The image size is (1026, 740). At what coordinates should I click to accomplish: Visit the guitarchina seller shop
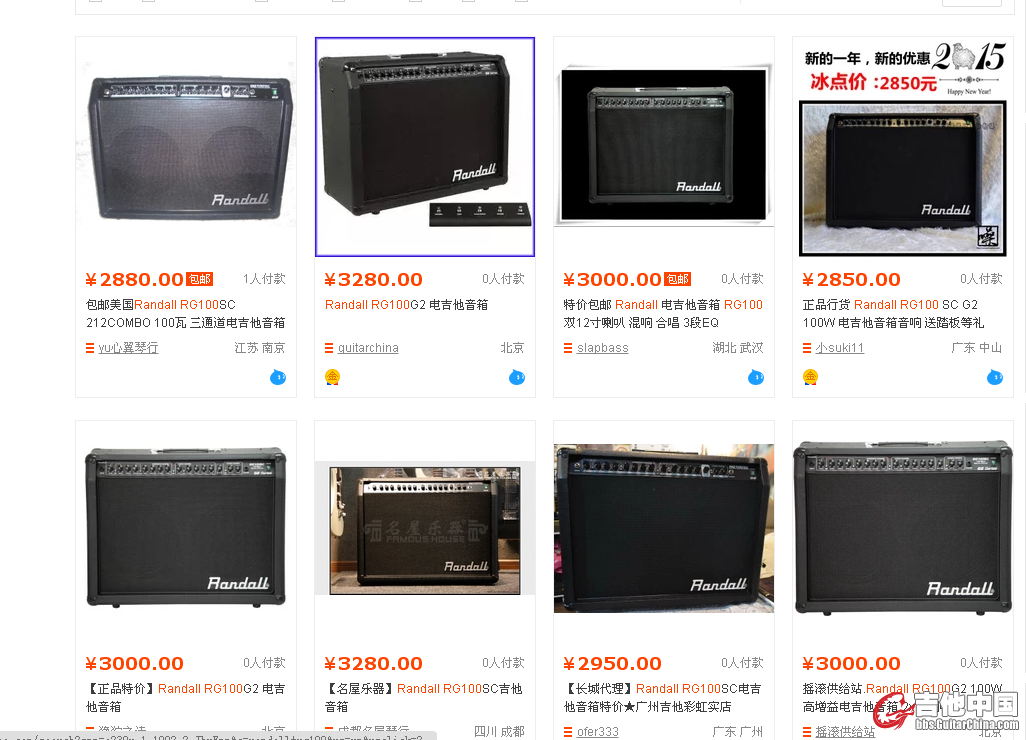point(368,348)
